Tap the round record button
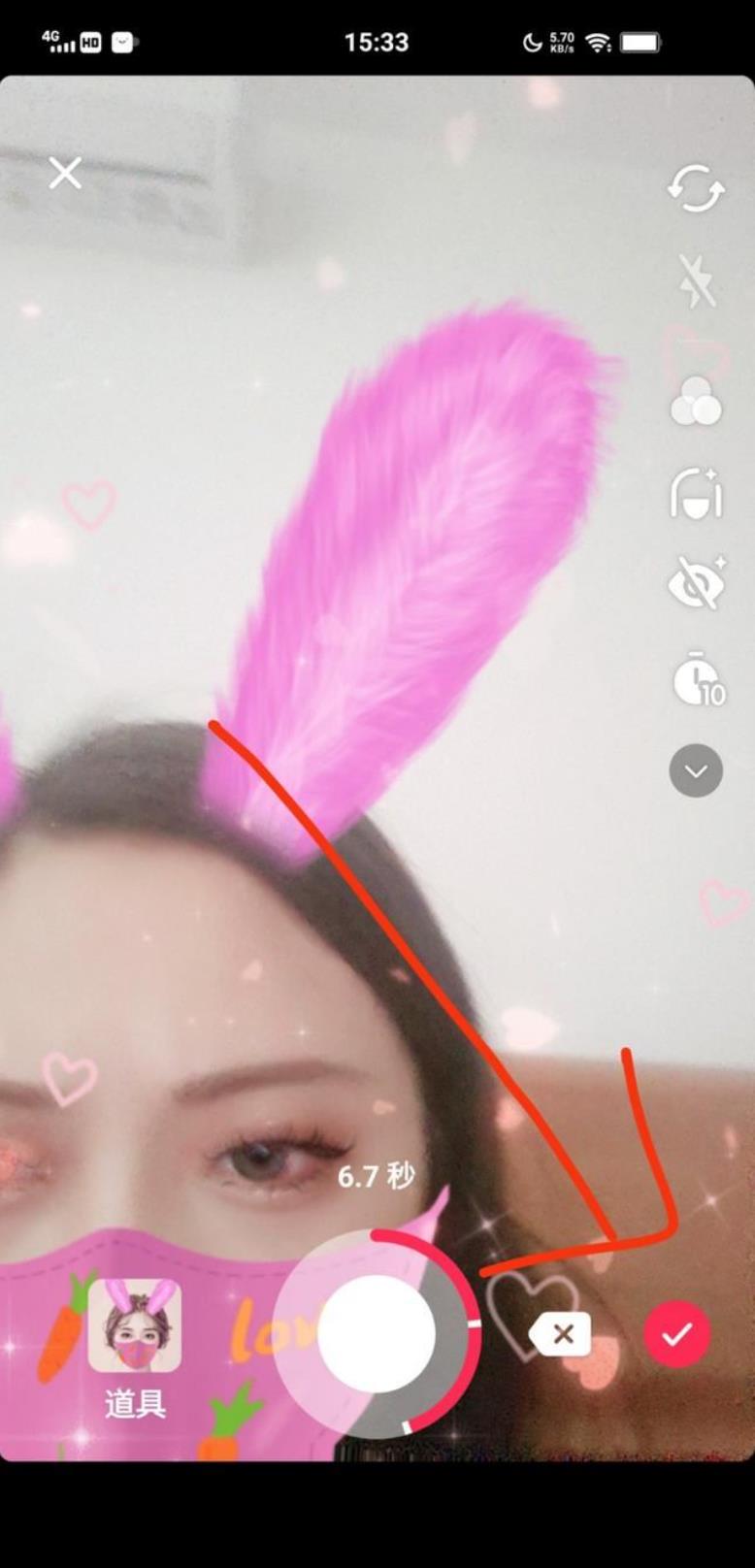Screen dimensions: 755x1568 tap(377, 1333)
